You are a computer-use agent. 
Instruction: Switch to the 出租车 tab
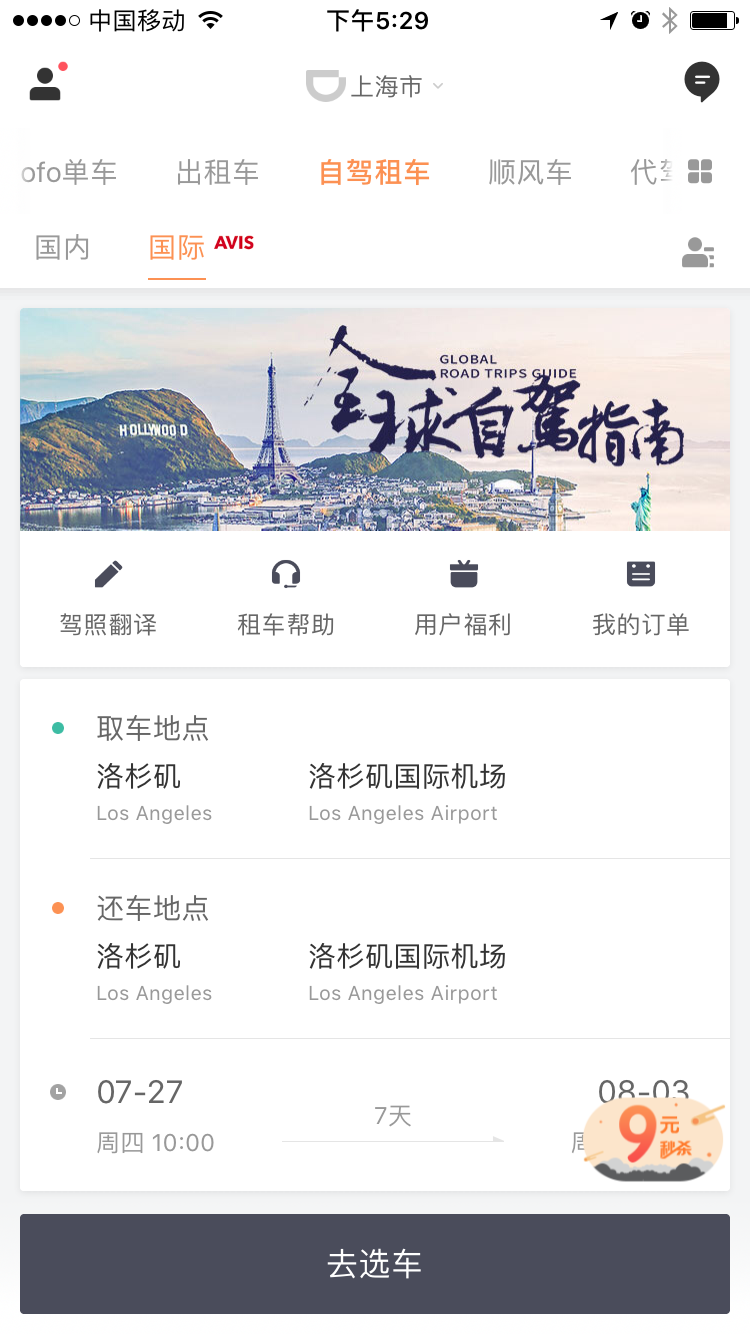click(217, 172)
